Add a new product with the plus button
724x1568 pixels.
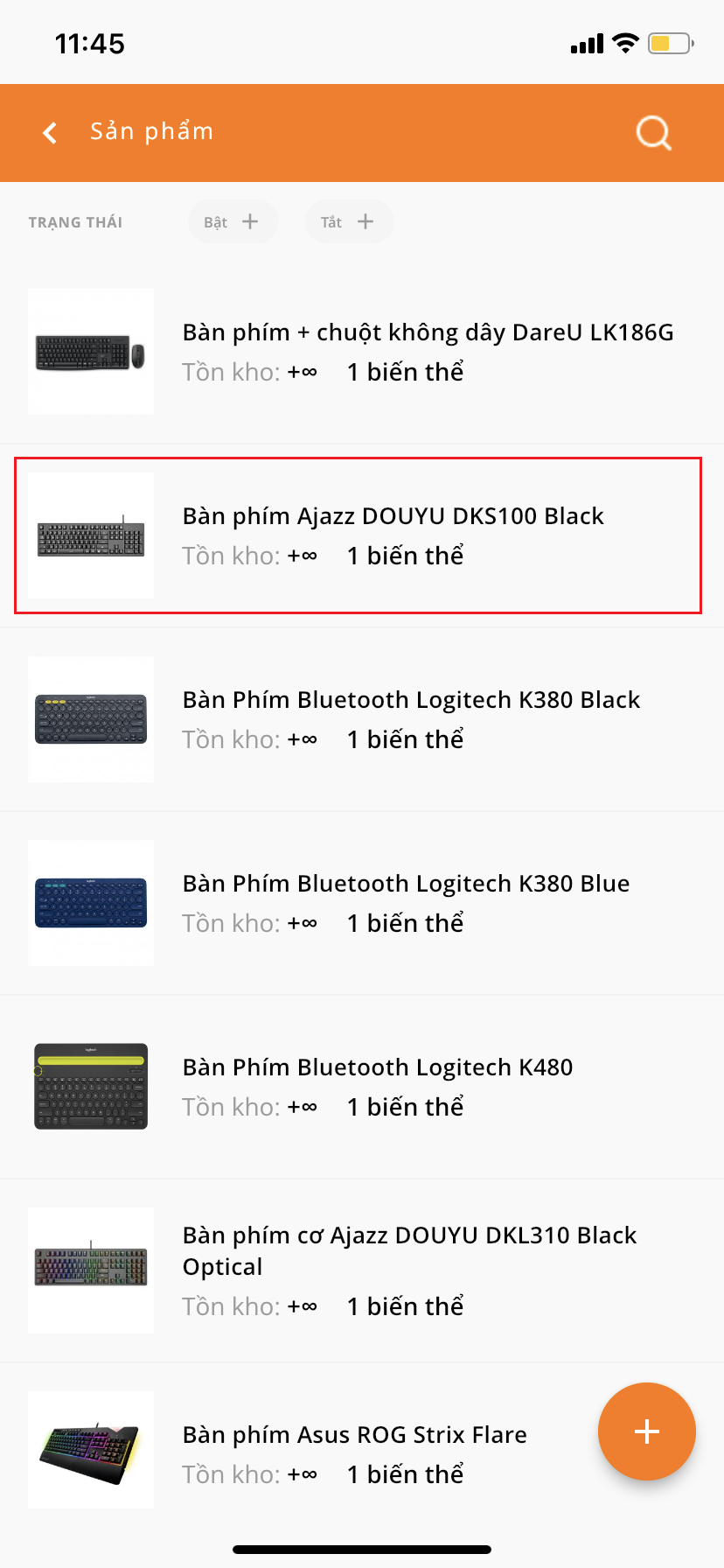pos(646,1431)
